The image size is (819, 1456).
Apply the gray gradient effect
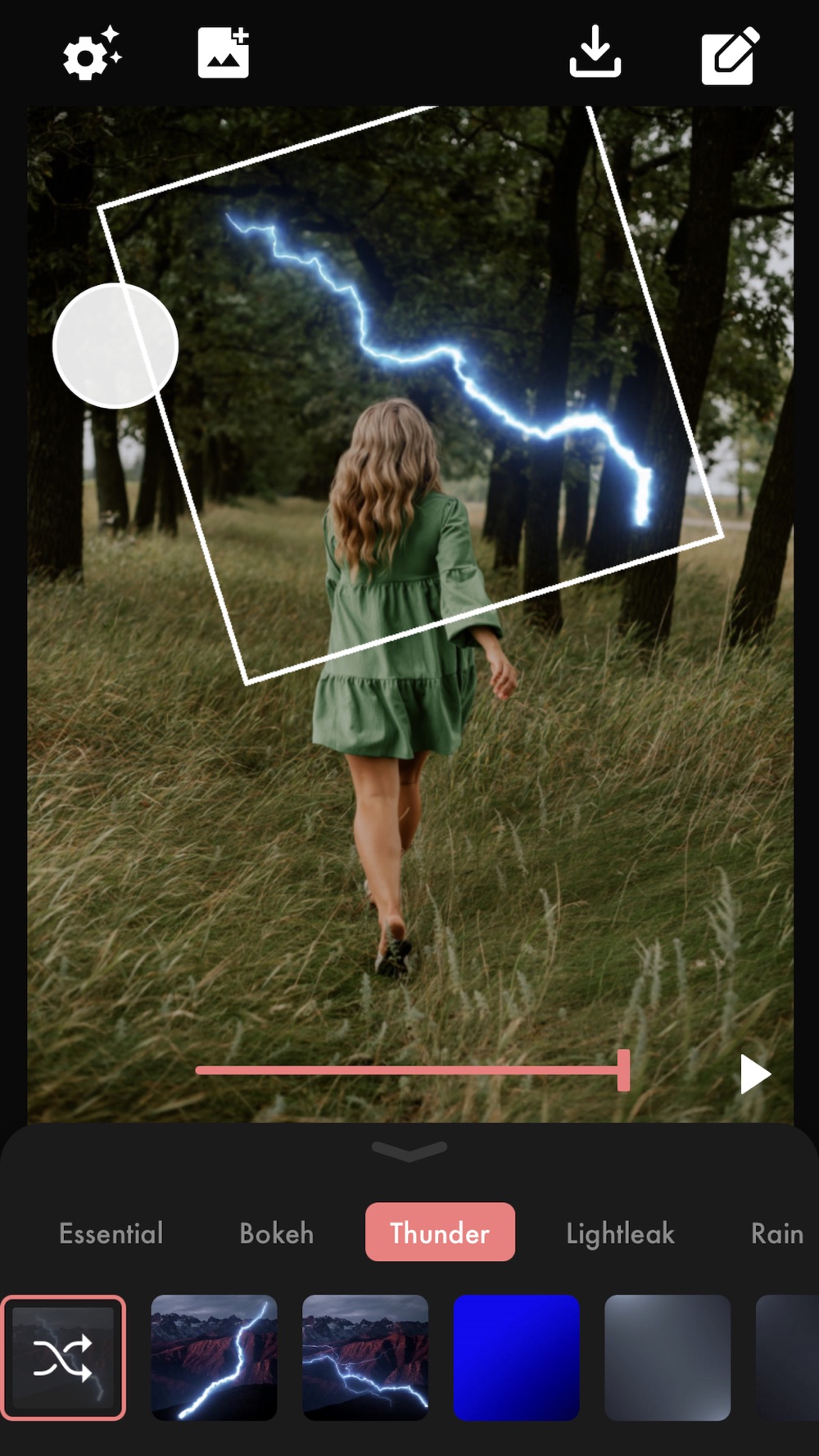tap(667, 1357)
